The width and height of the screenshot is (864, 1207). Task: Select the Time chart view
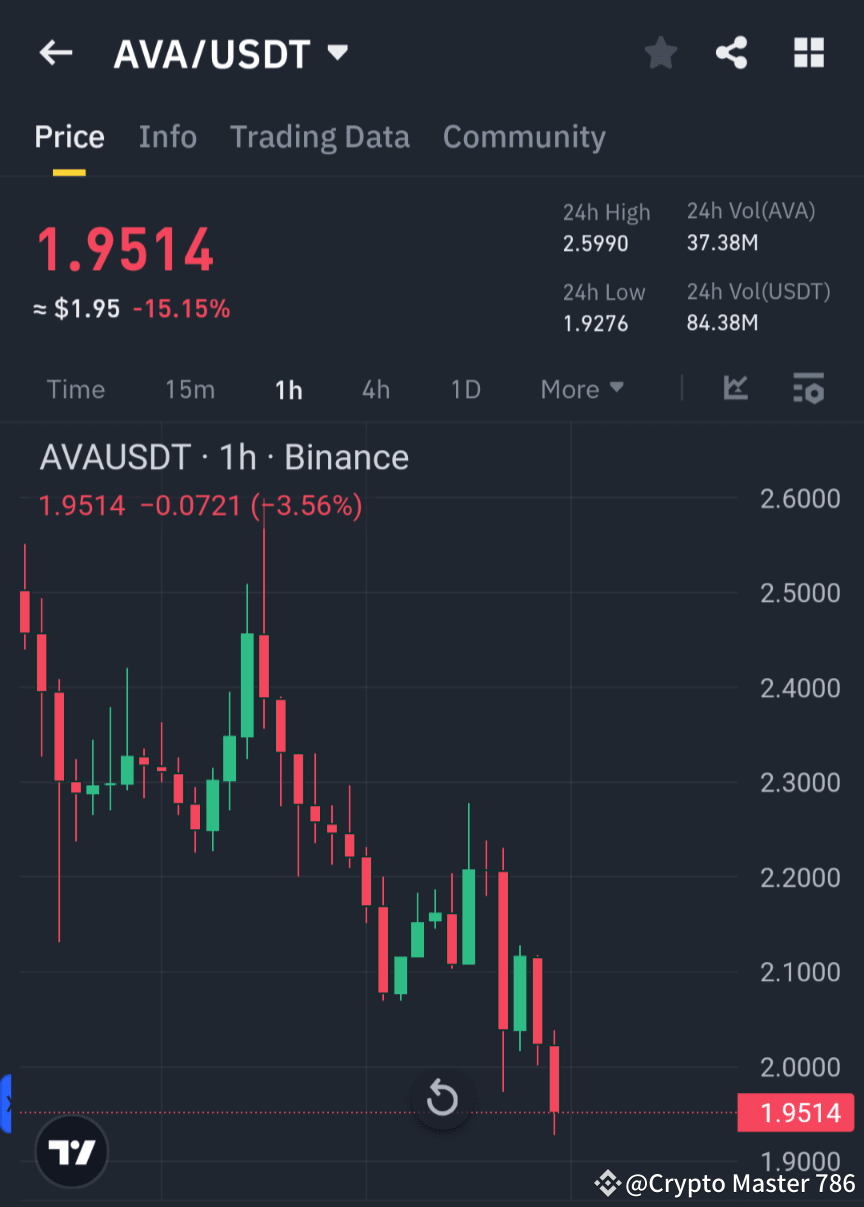[x=76, y=389]
